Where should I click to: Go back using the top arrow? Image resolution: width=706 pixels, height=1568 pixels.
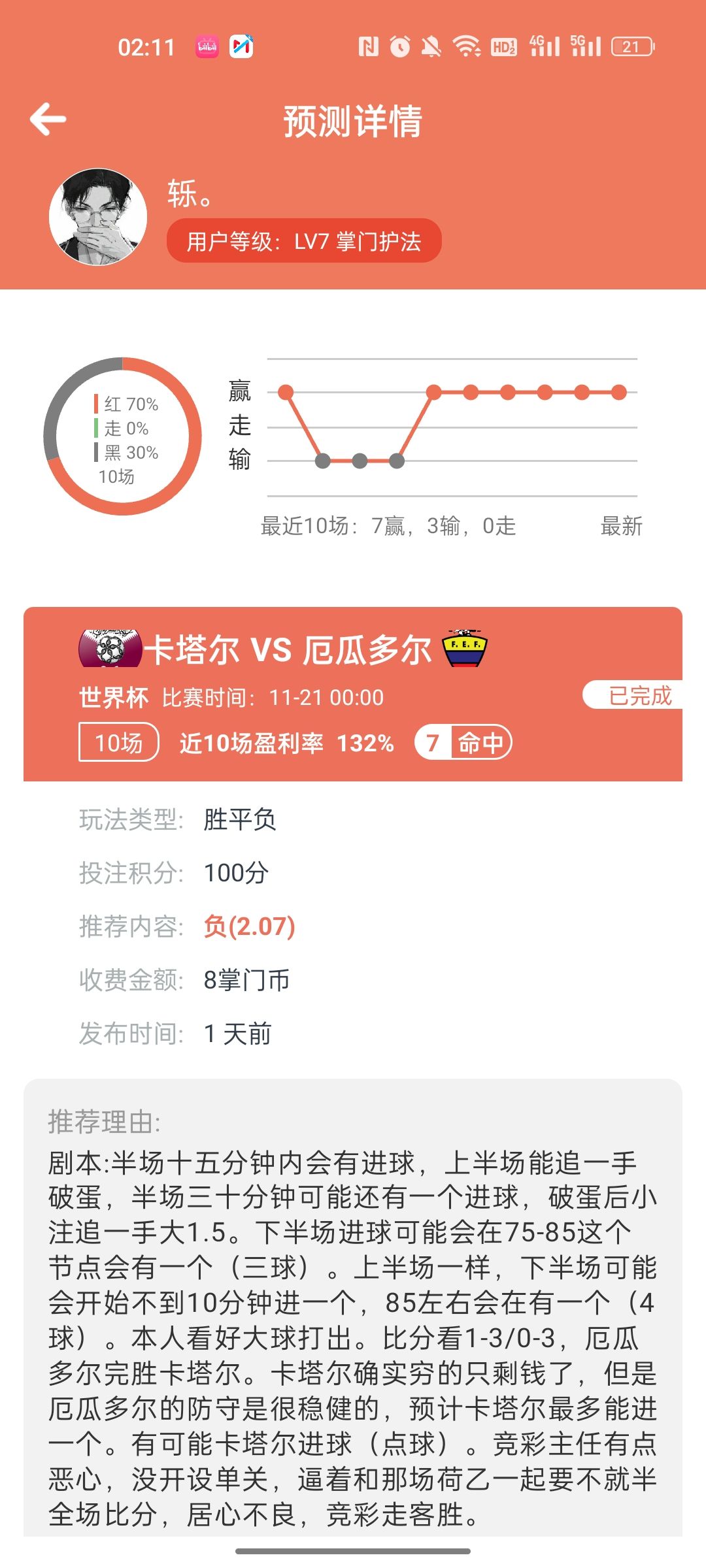[x=48, y=120]
